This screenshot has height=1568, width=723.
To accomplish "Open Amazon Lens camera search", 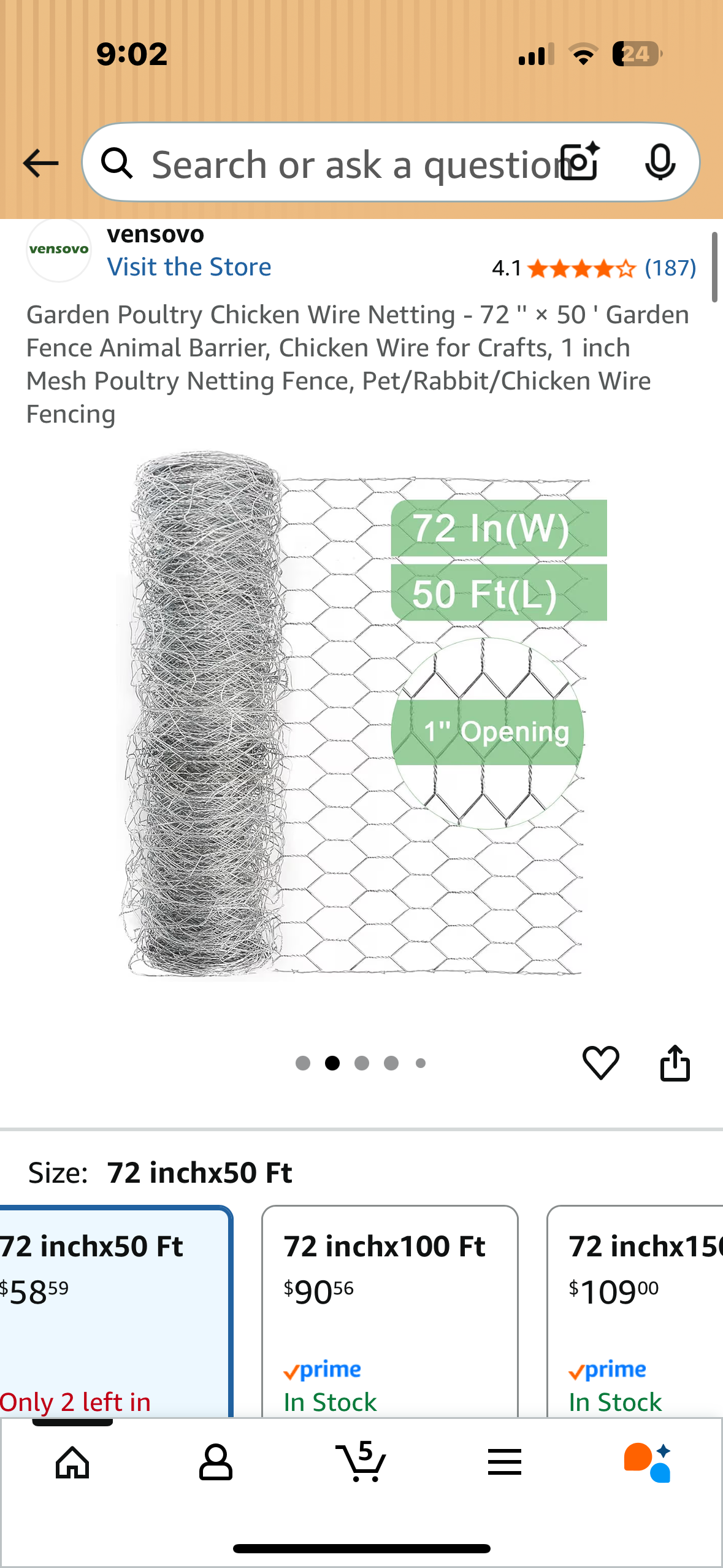I will coord(579,163).
